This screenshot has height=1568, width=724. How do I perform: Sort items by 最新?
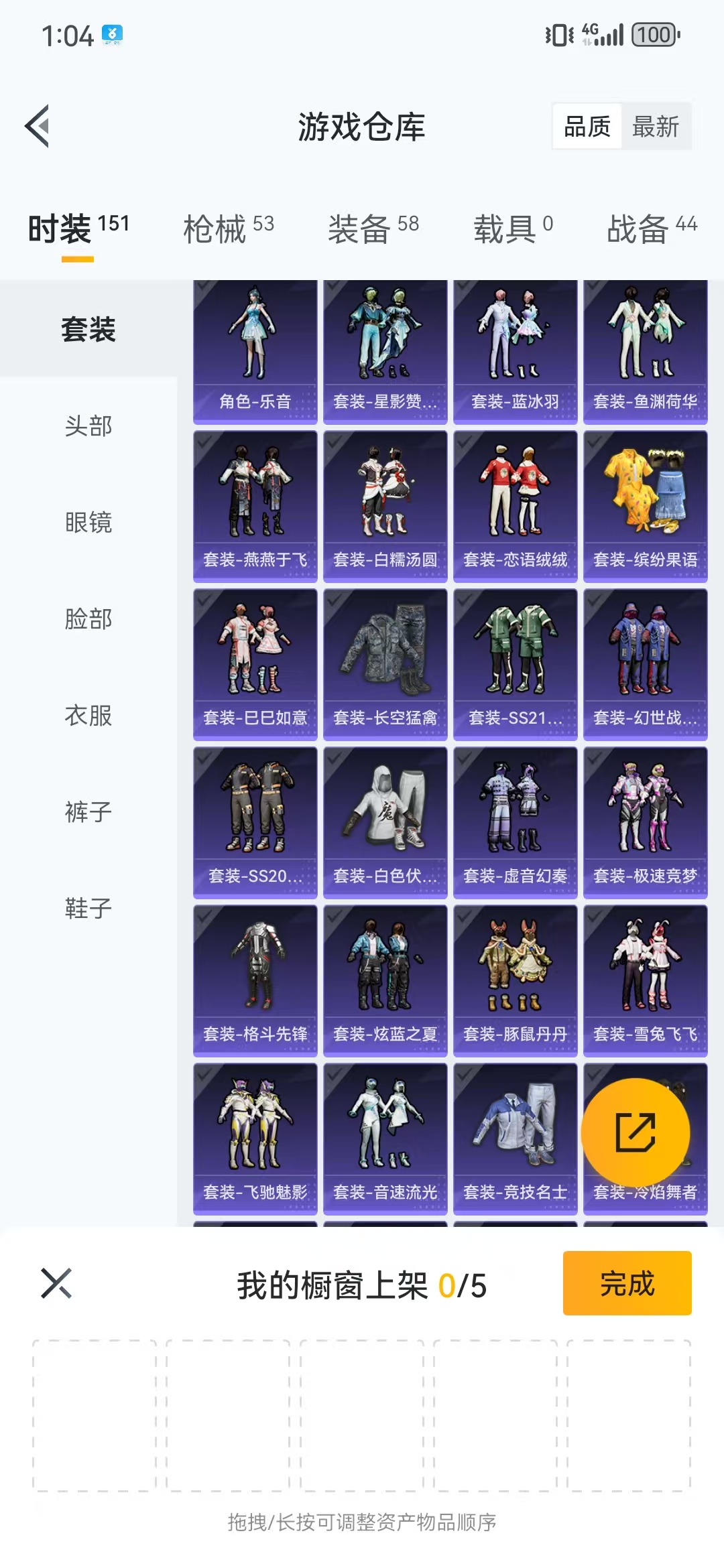(656, 126)
